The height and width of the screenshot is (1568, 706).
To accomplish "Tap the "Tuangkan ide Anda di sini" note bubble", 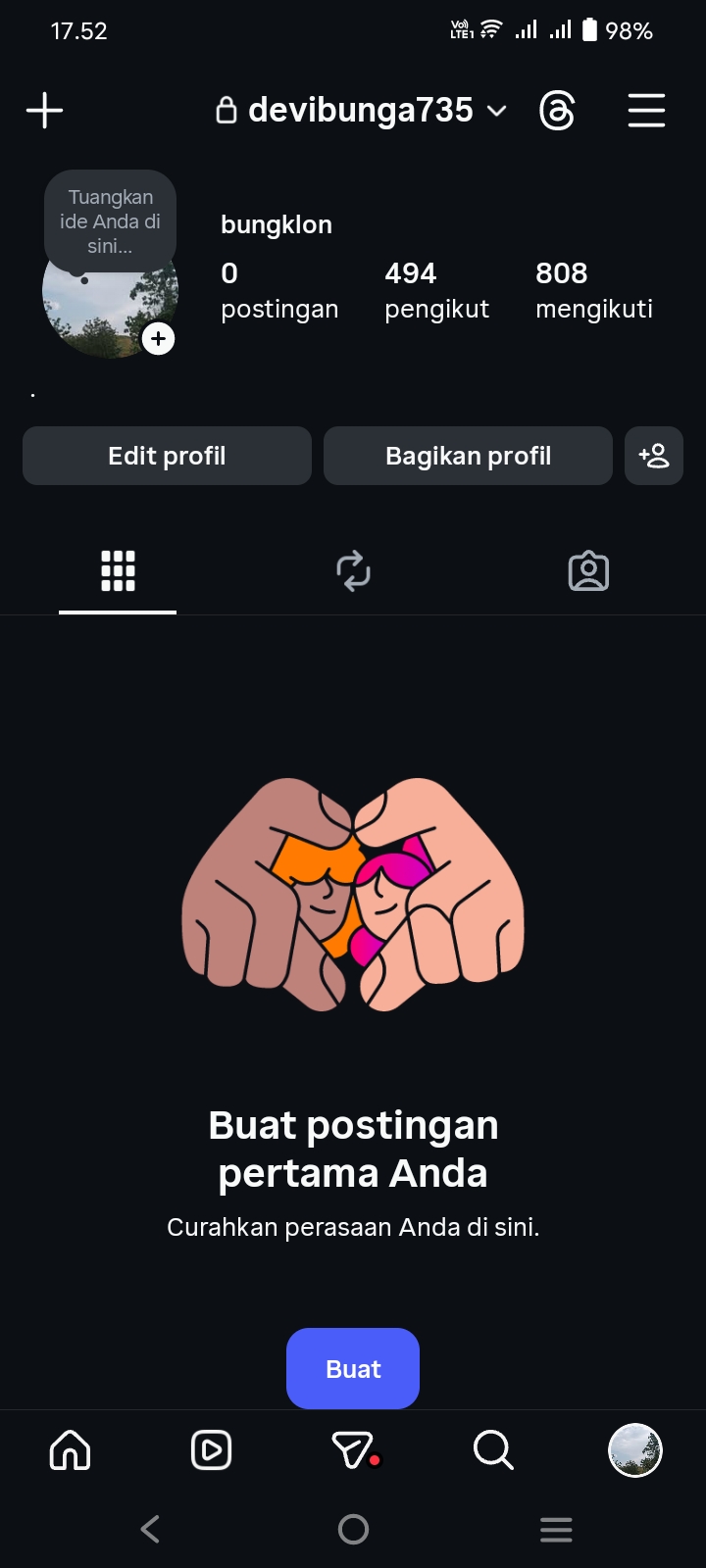I will point(110,221).
